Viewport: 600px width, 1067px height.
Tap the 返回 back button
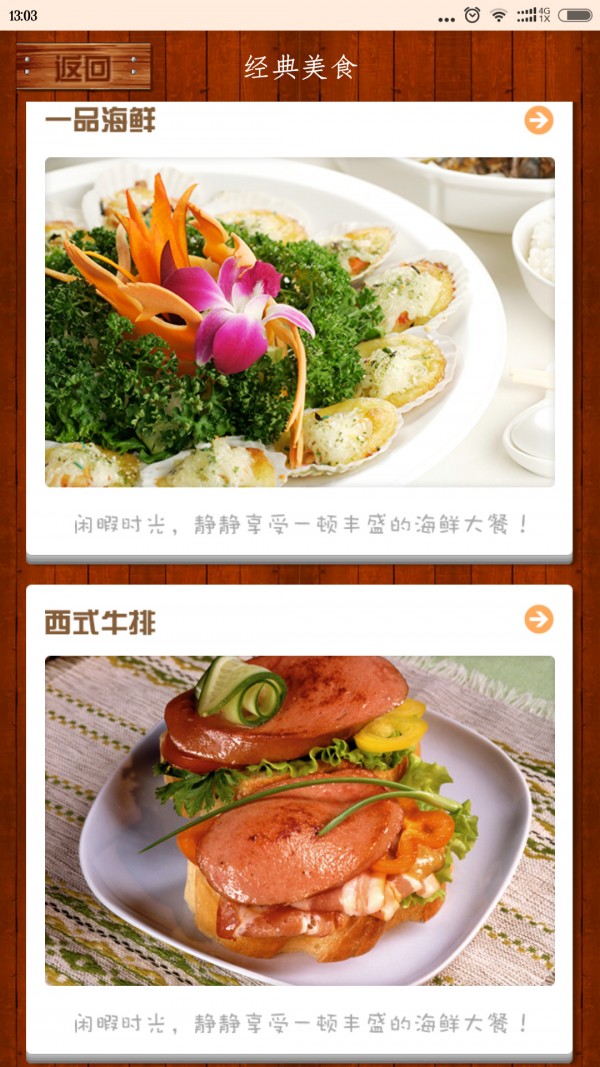click(83, 67)
